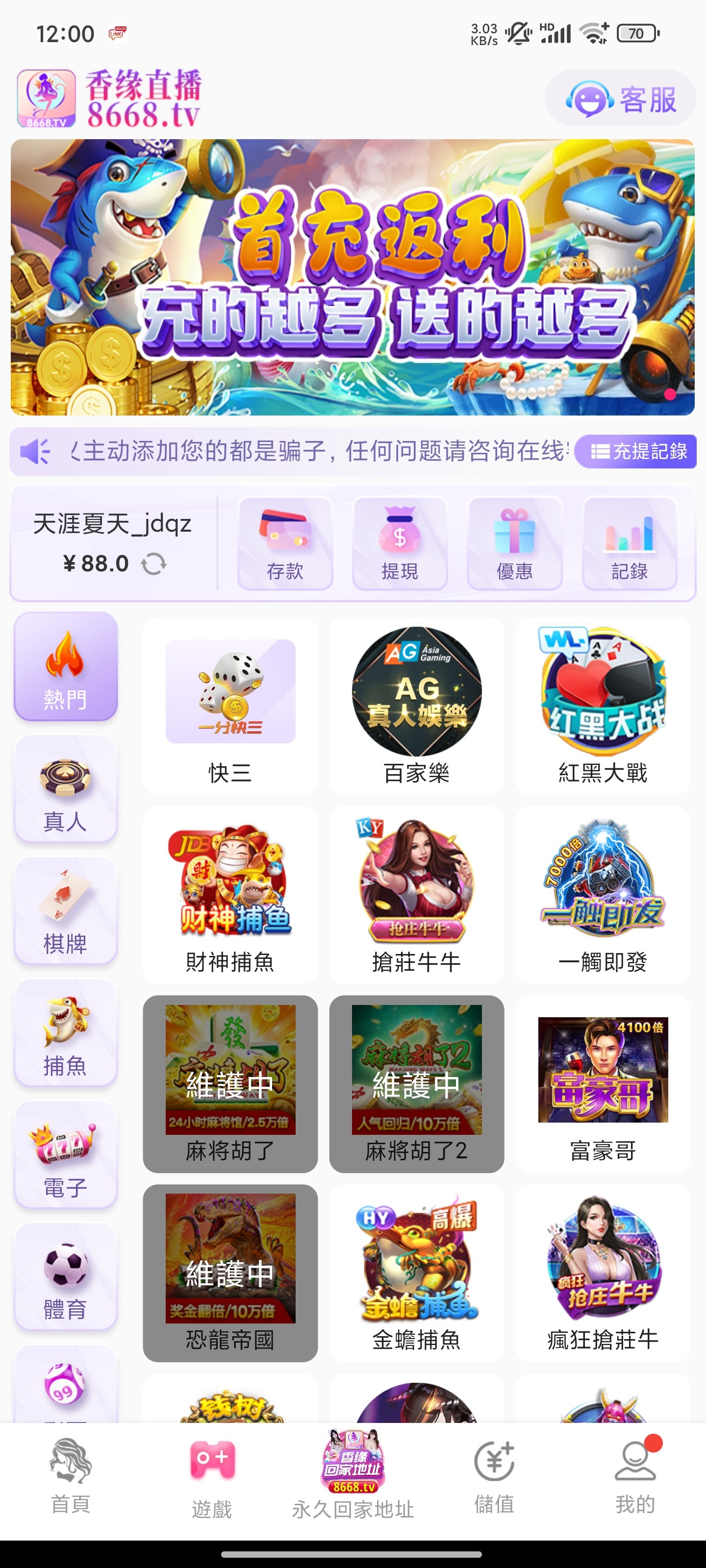The height and width of the screenshot is (1568, 706).
Task: Launch the 快三 game
Action: [230, 706]
